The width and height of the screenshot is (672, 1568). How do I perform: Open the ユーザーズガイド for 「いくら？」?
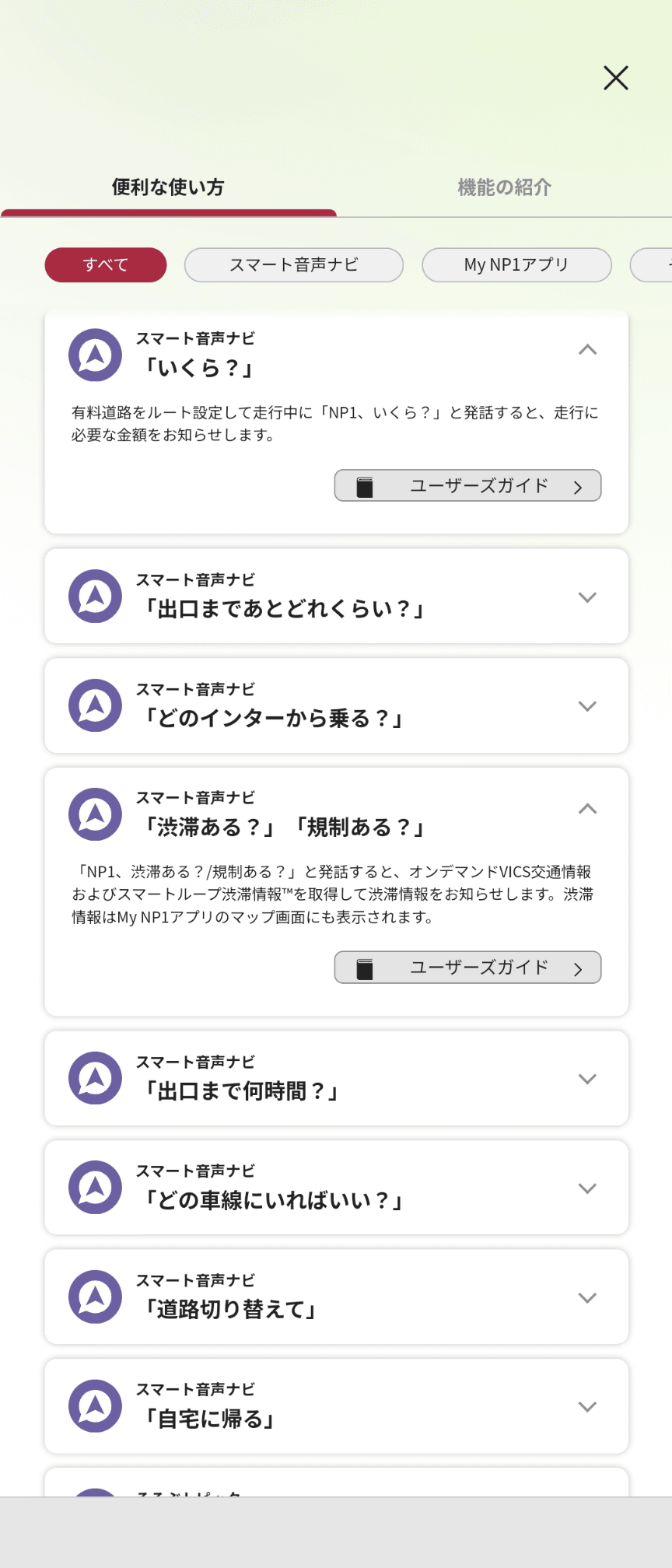click(467, 485)
